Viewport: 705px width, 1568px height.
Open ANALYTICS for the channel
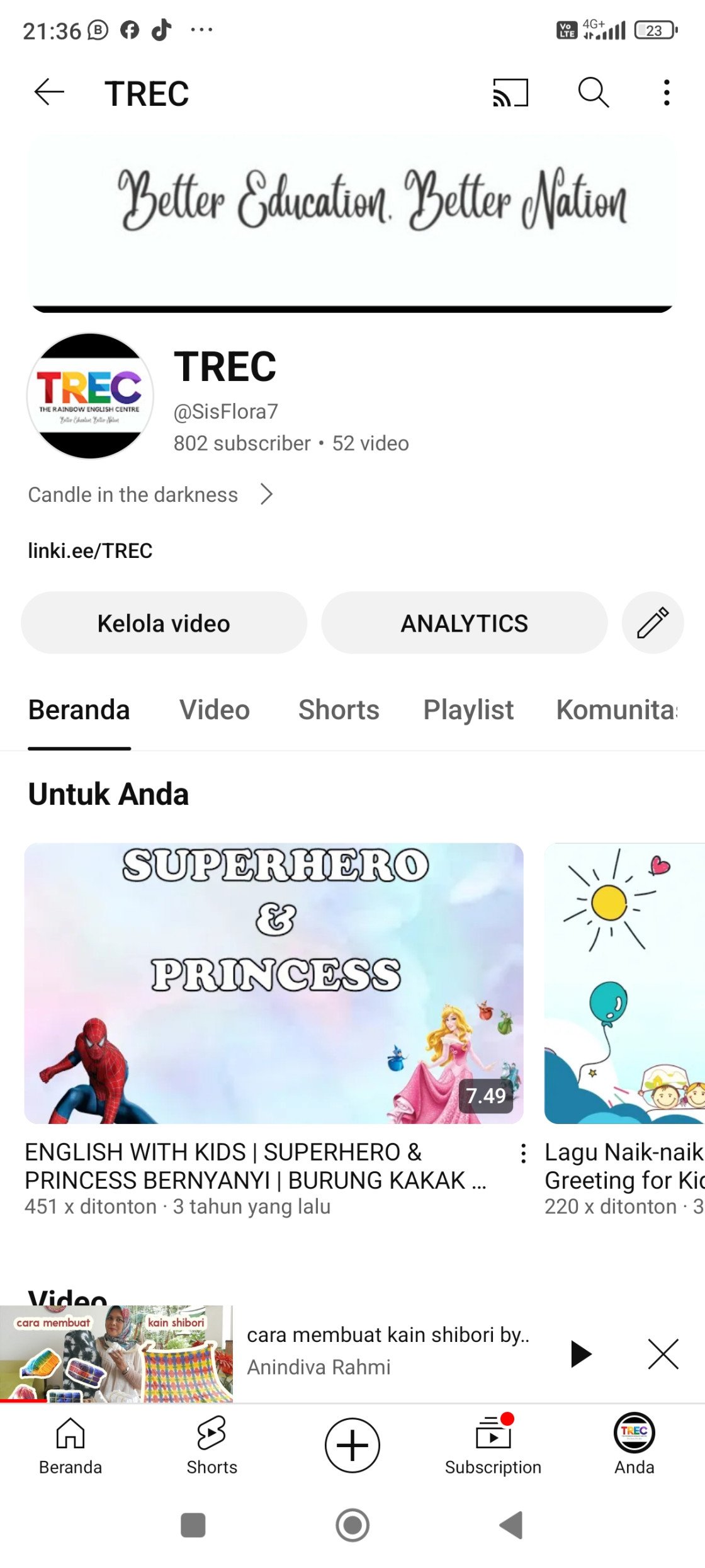[464, 622]
